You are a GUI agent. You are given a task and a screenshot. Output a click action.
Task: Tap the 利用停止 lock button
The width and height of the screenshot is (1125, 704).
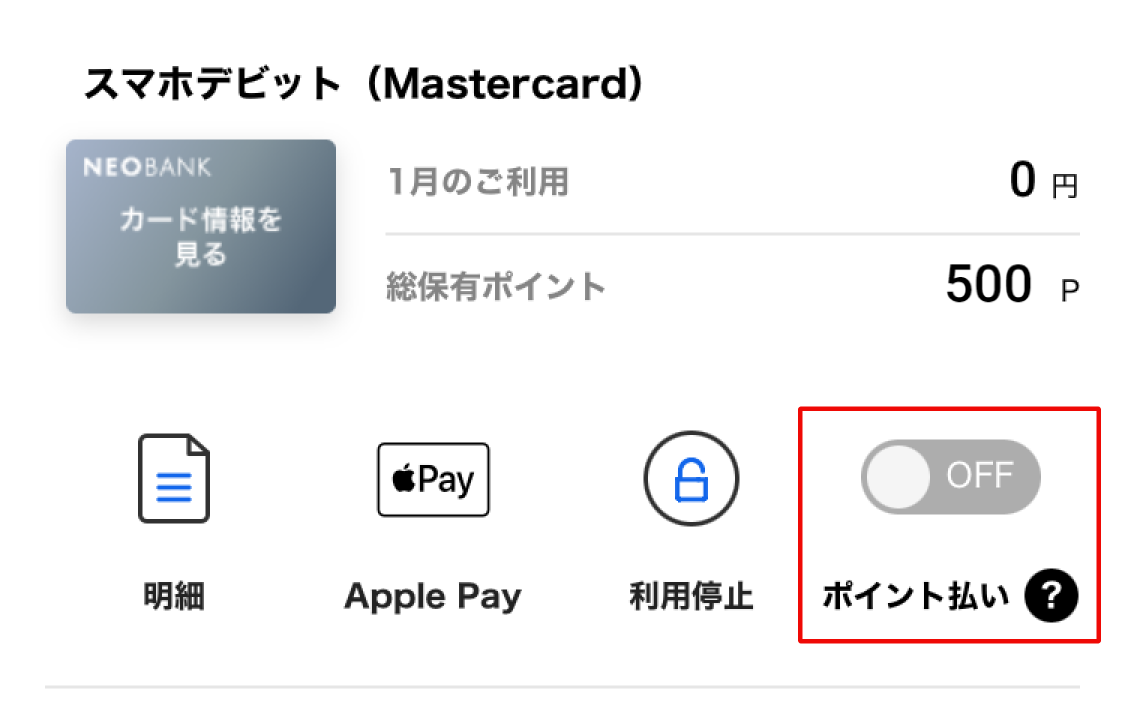(x=691, y=479)
